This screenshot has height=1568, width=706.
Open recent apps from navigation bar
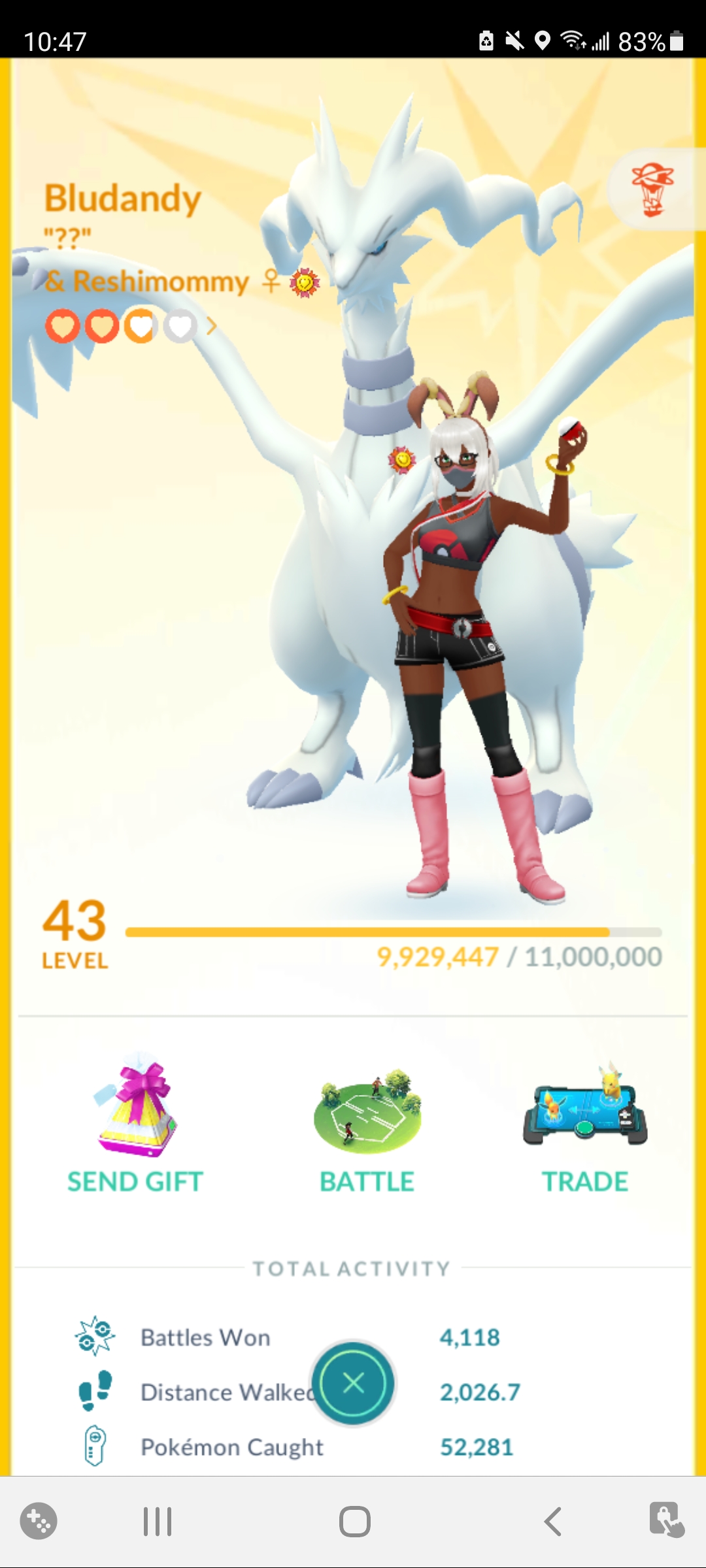[158, 1522]
